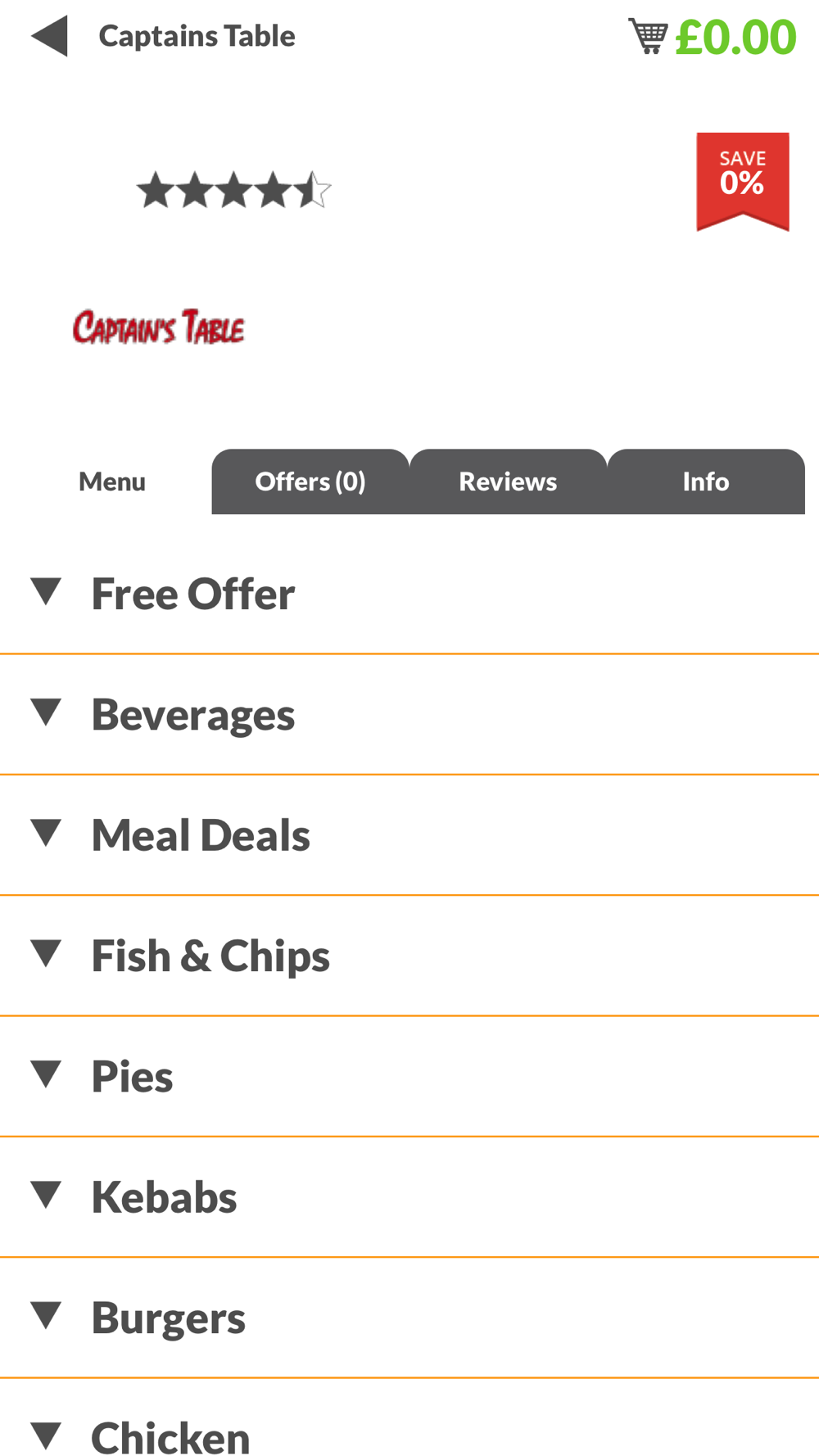The image size is (819, 1456).
Task: Switch to the Menu tab
Action: click(112, 482)
